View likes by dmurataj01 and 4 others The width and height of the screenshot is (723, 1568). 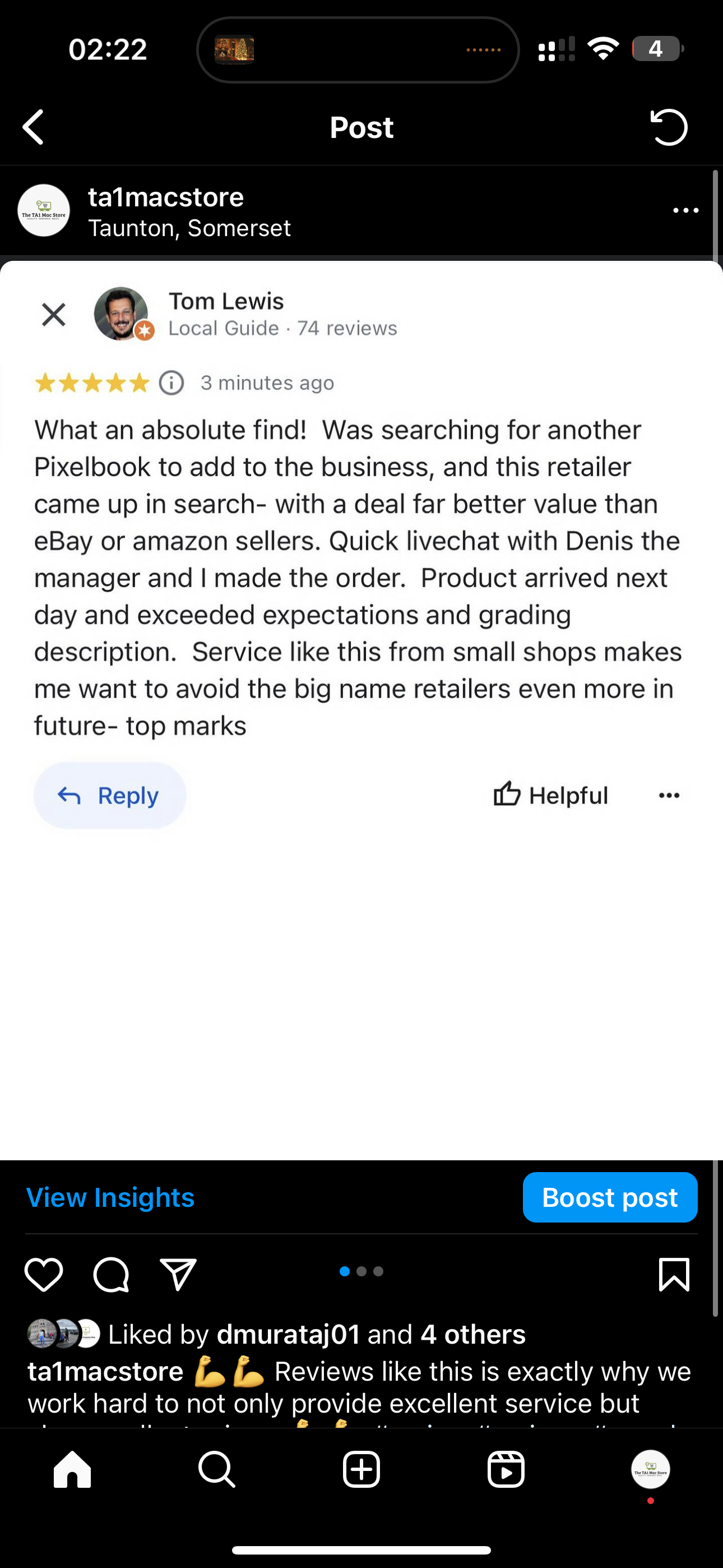click(317, 1334)
